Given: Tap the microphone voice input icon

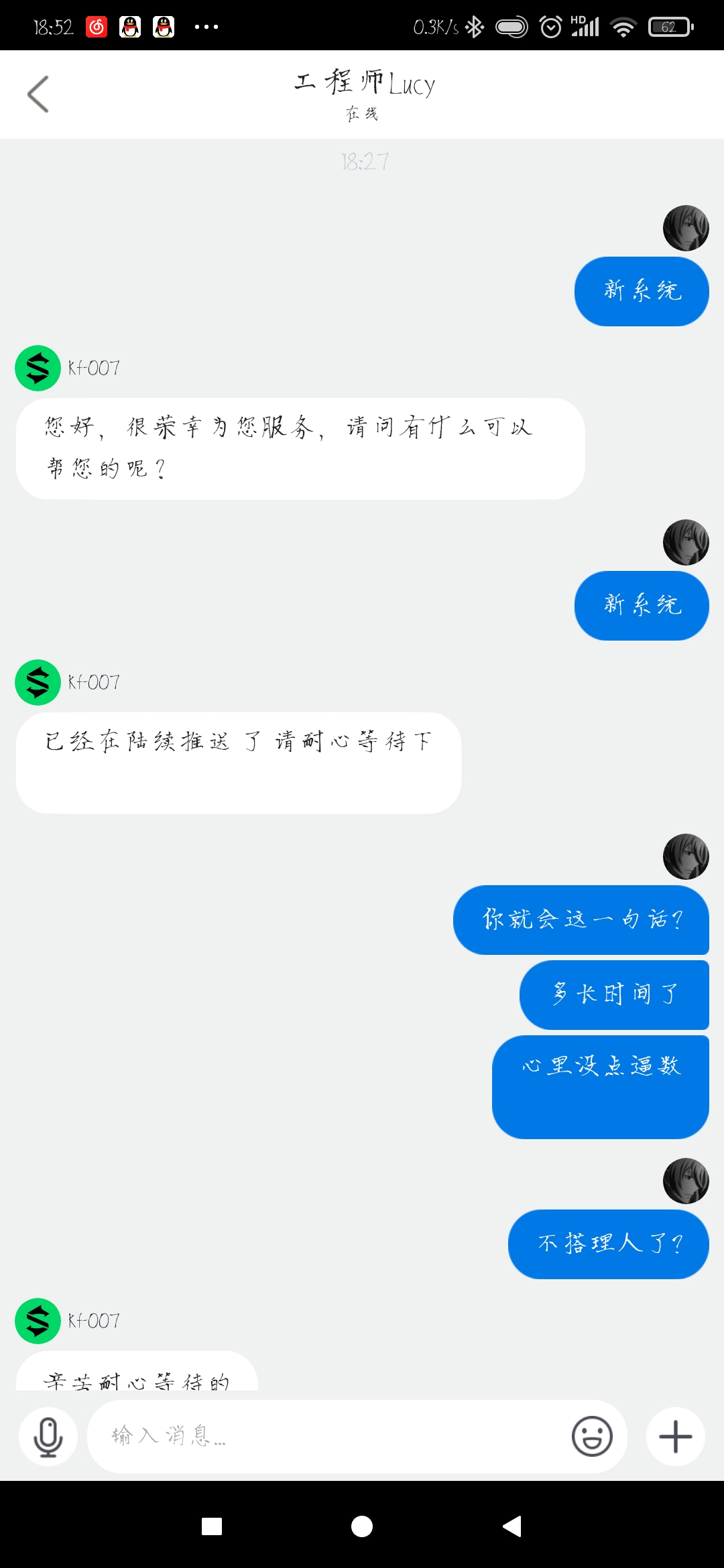Looking at the screenshot, I should (x=48, y=1437).
